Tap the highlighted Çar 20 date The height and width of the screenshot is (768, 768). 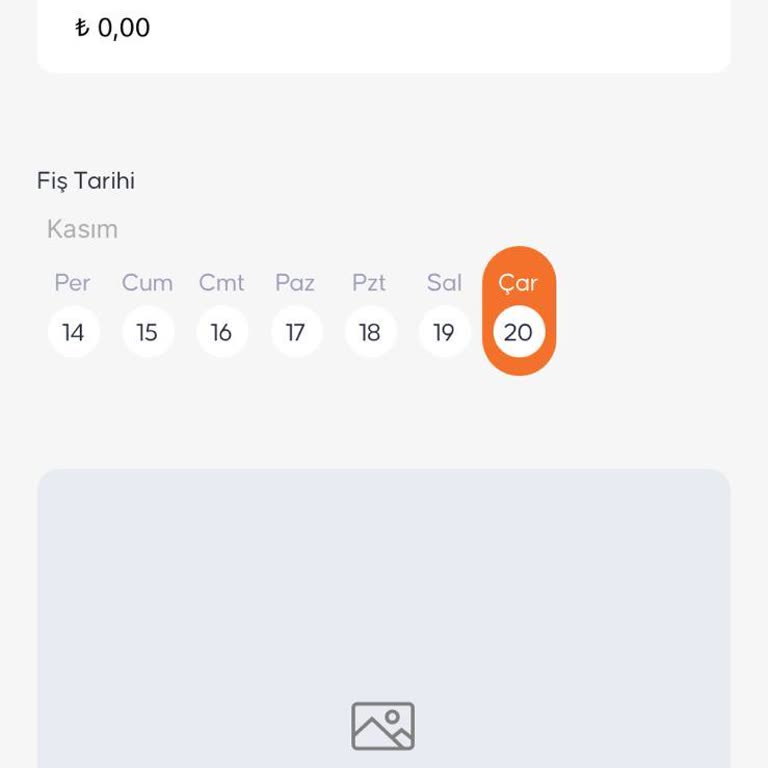518,331
